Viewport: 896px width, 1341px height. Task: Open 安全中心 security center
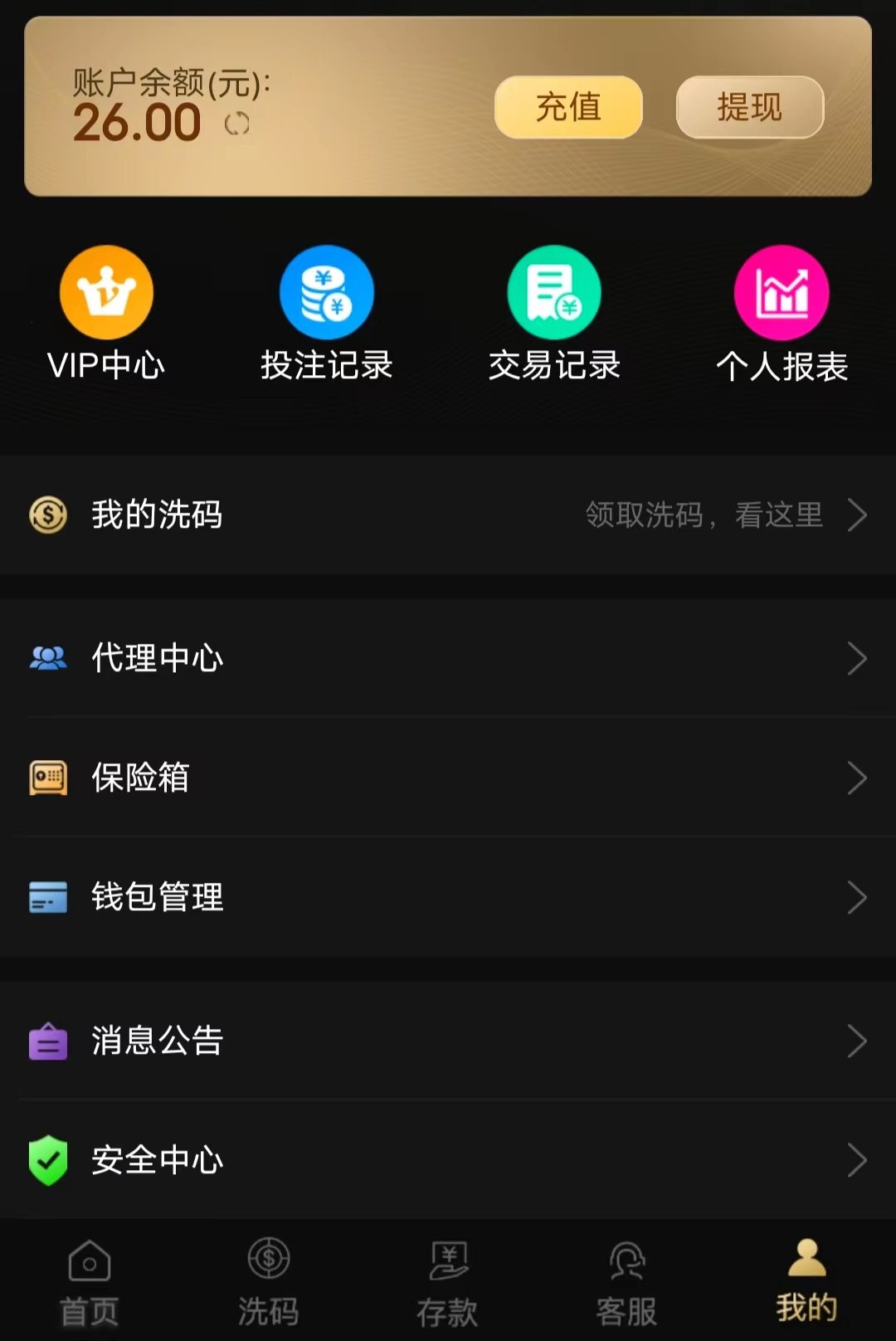[x=448, y=1159]
